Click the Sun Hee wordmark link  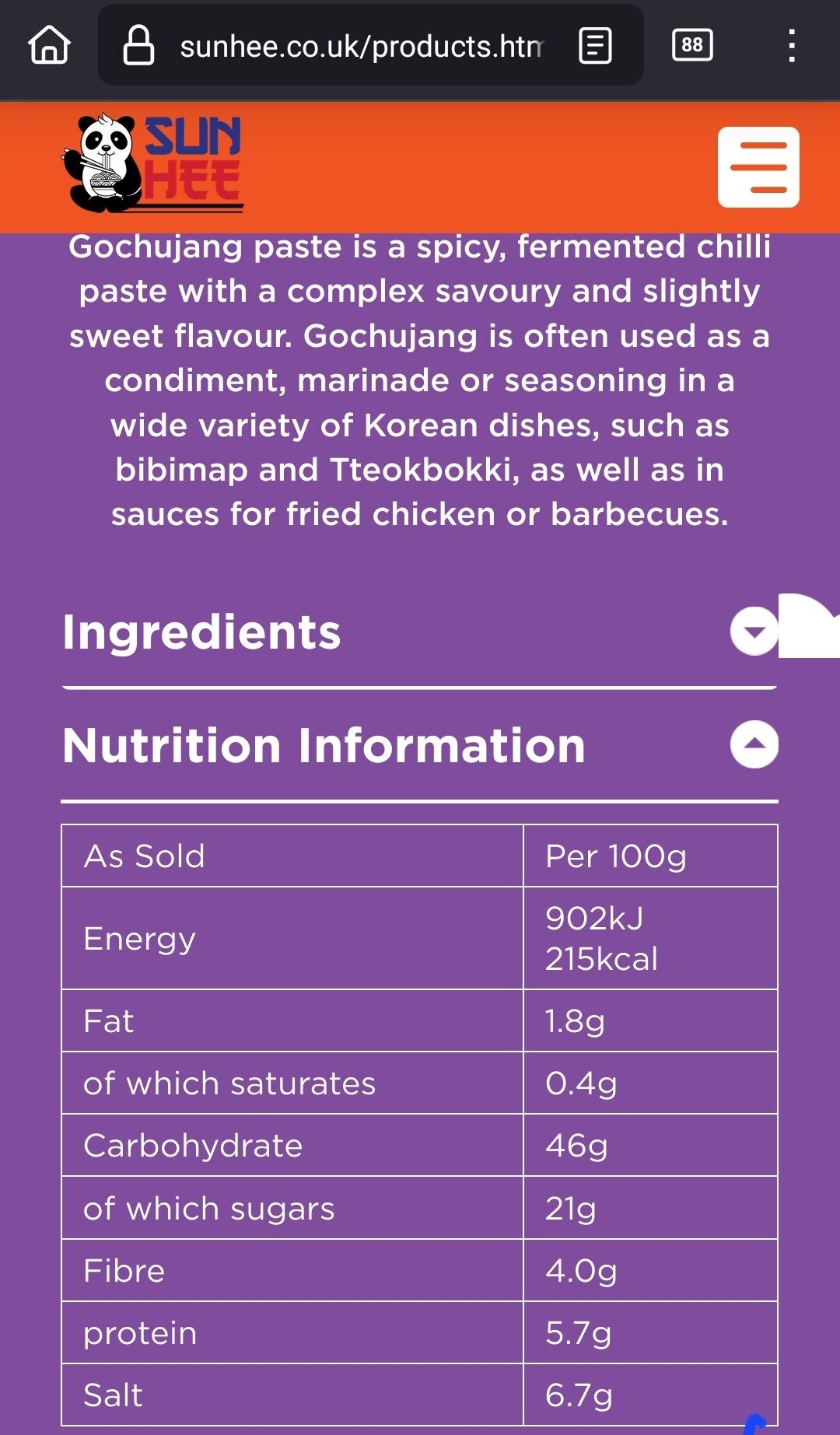tap(195, 161)
